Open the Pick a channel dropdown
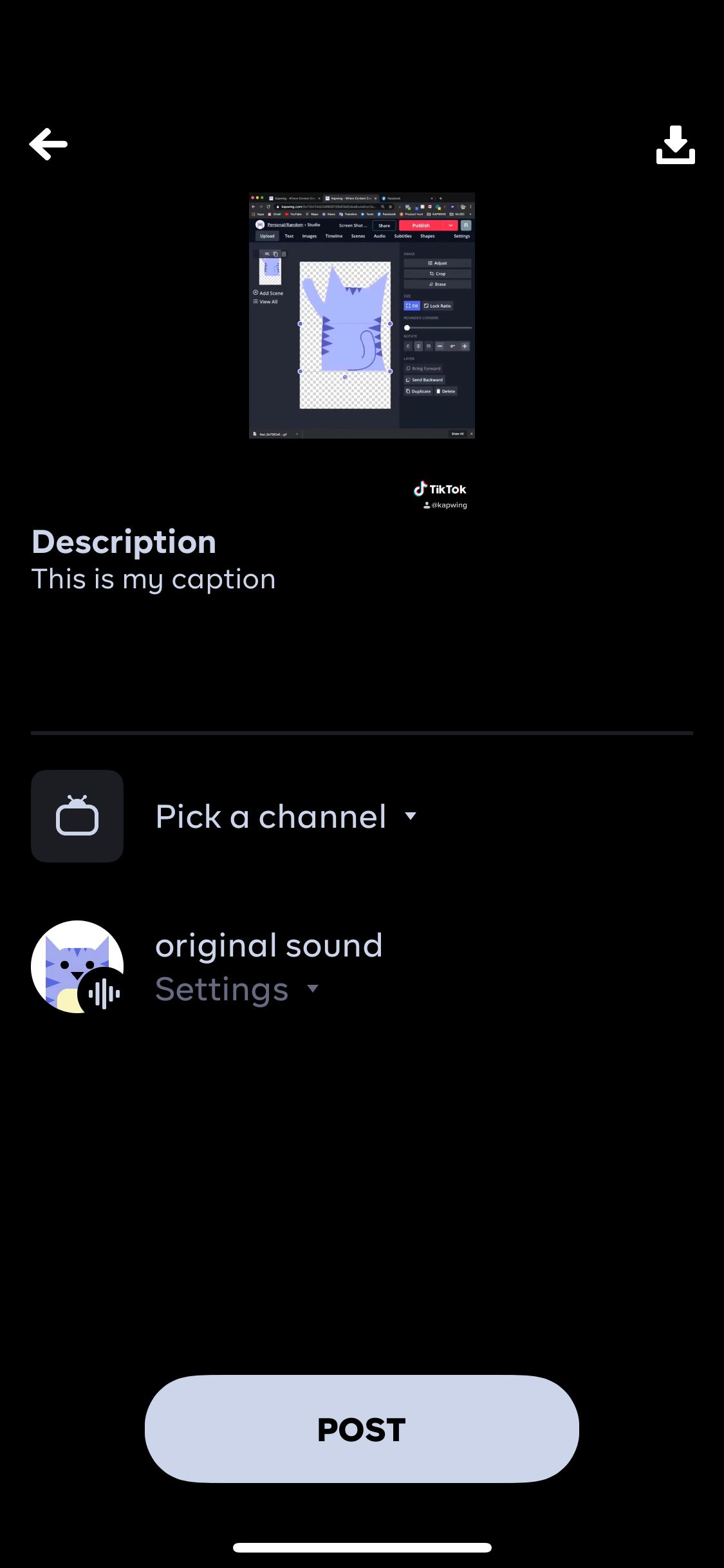 286,816
